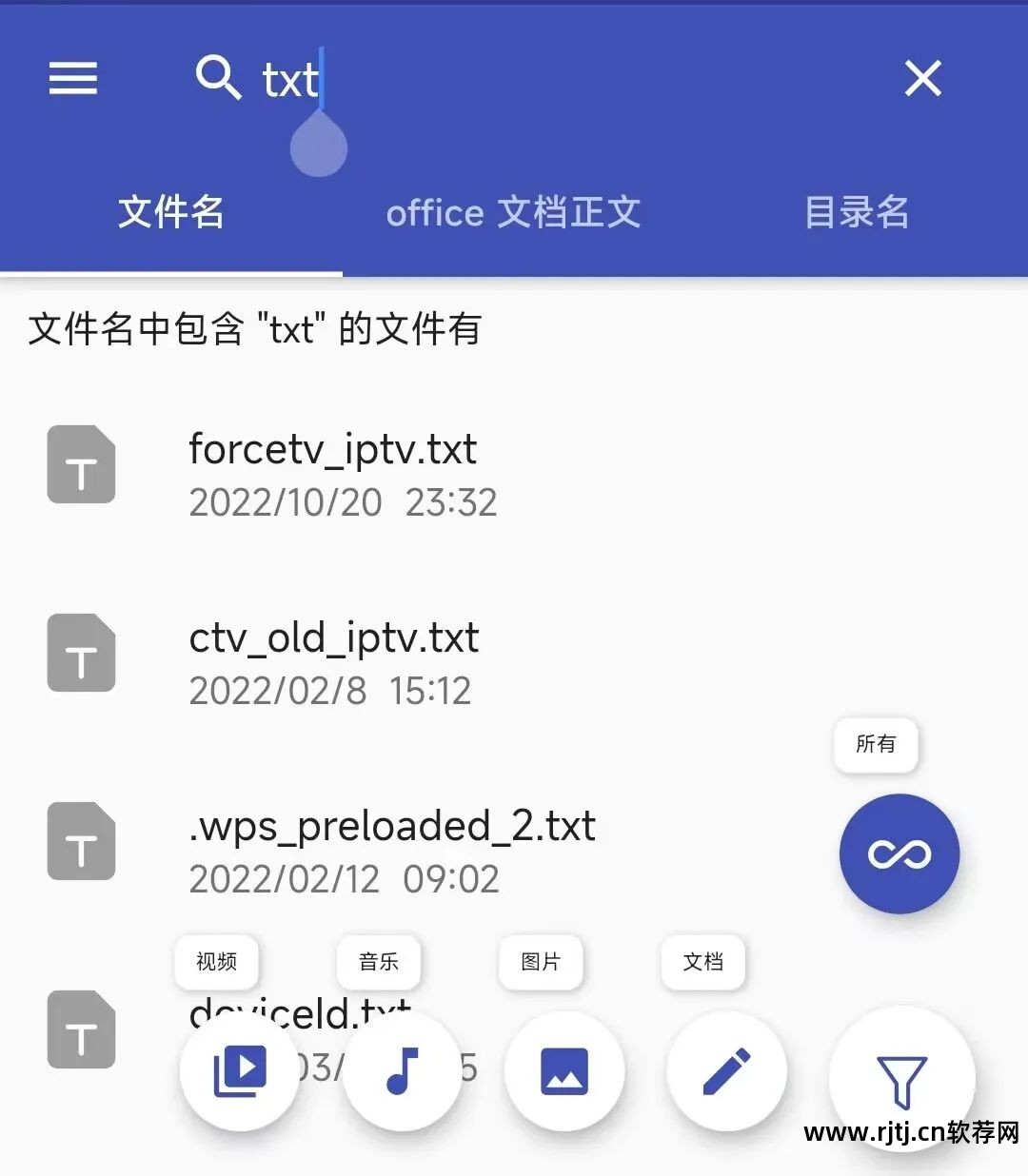
Task: Switch to the 目录名 tab
Action: point(856,212)
